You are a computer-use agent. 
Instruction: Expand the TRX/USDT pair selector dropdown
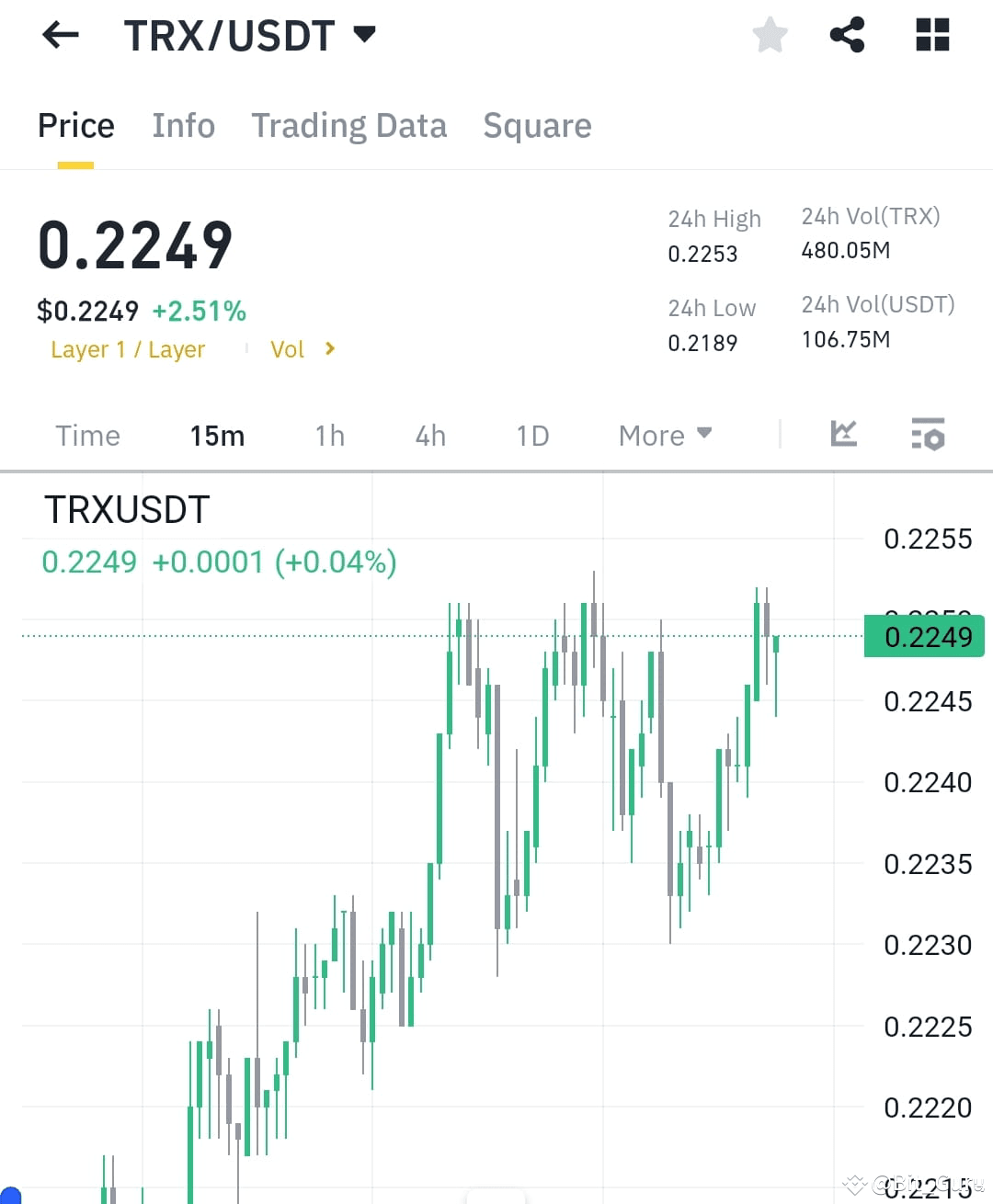[x=364, y=33]
